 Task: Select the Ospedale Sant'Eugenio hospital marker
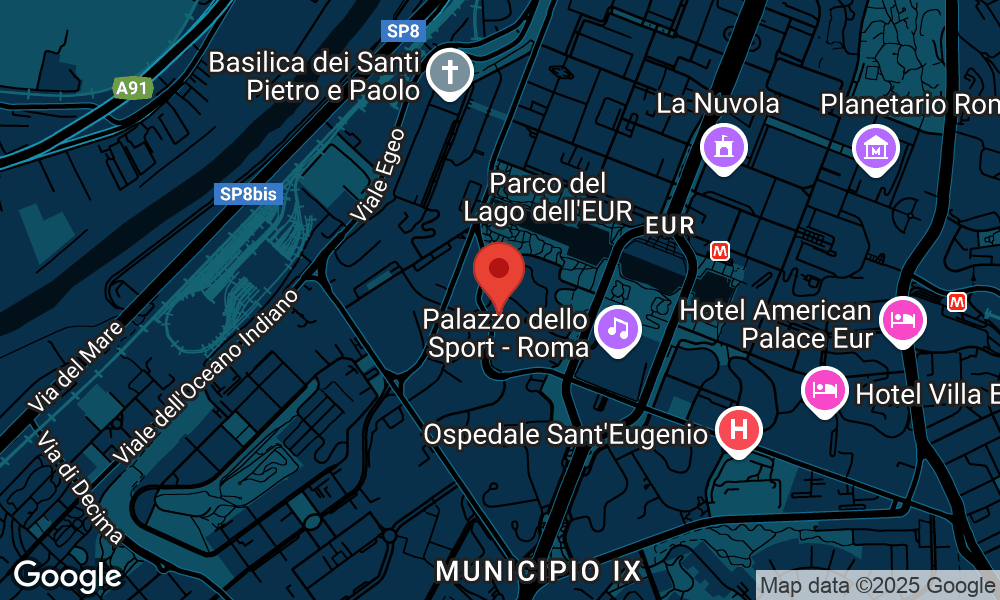click(739, 431)
